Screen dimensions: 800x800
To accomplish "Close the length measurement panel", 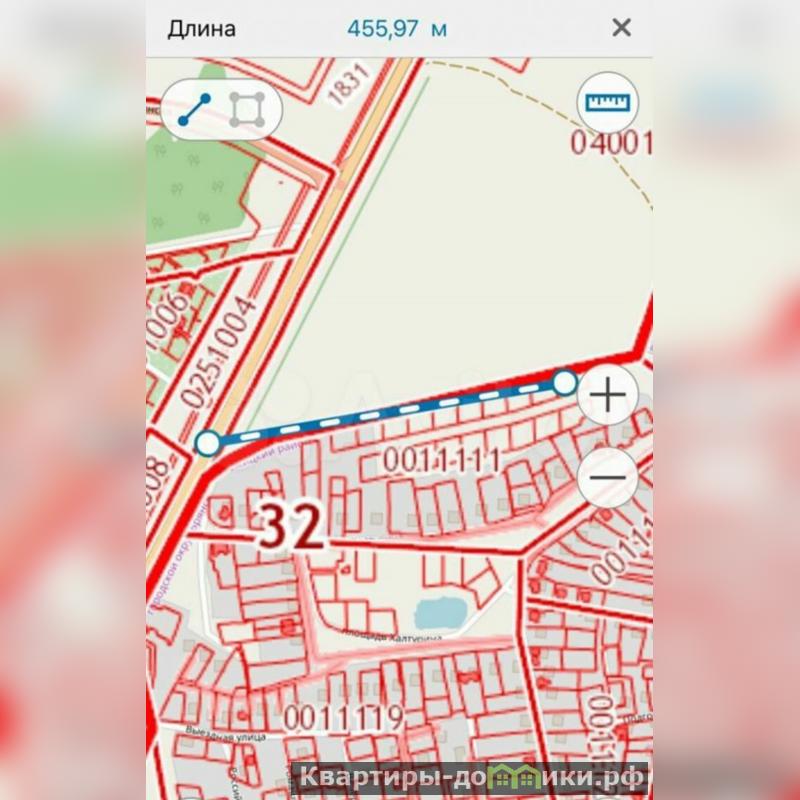I will (621, 28).
